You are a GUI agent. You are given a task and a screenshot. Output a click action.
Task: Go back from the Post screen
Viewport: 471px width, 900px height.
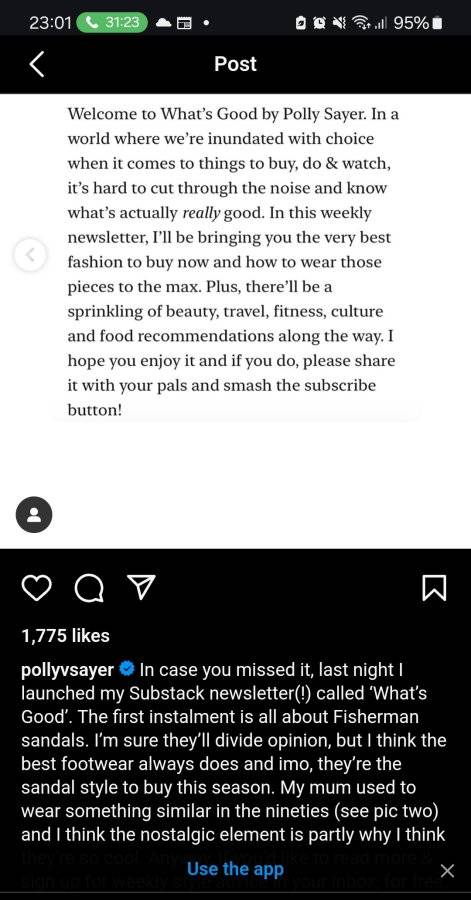[37, 64]
